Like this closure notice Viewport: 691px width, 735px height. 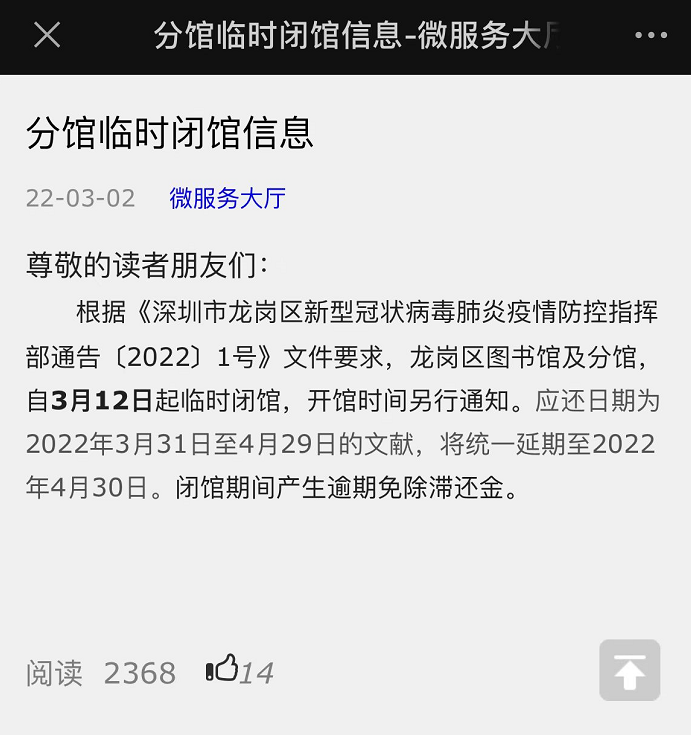pos(222,668)
